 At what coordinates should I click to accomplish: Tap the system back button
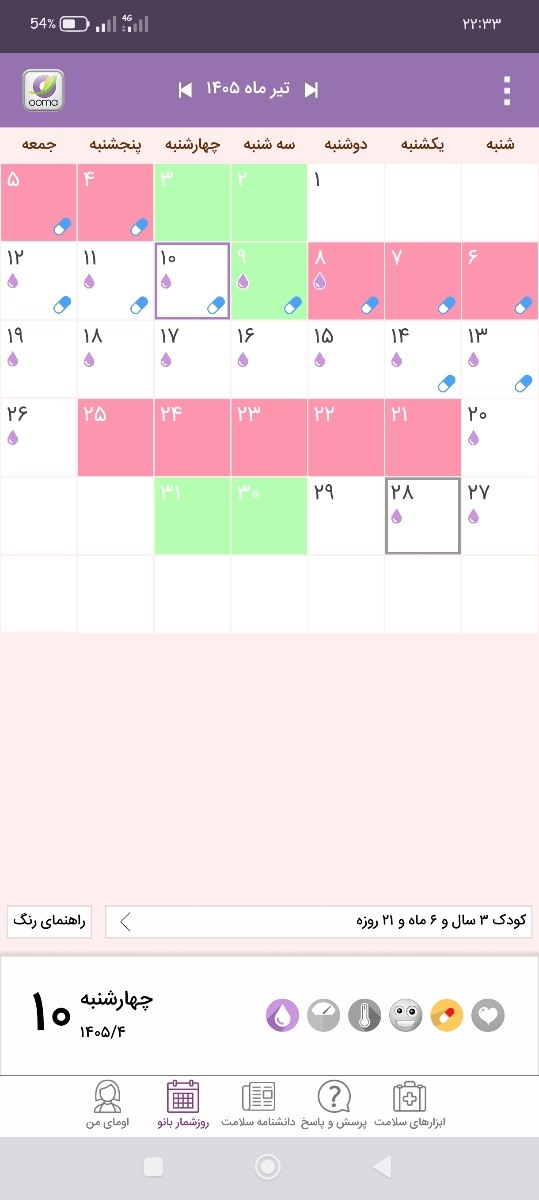(x=381, y=1166)
